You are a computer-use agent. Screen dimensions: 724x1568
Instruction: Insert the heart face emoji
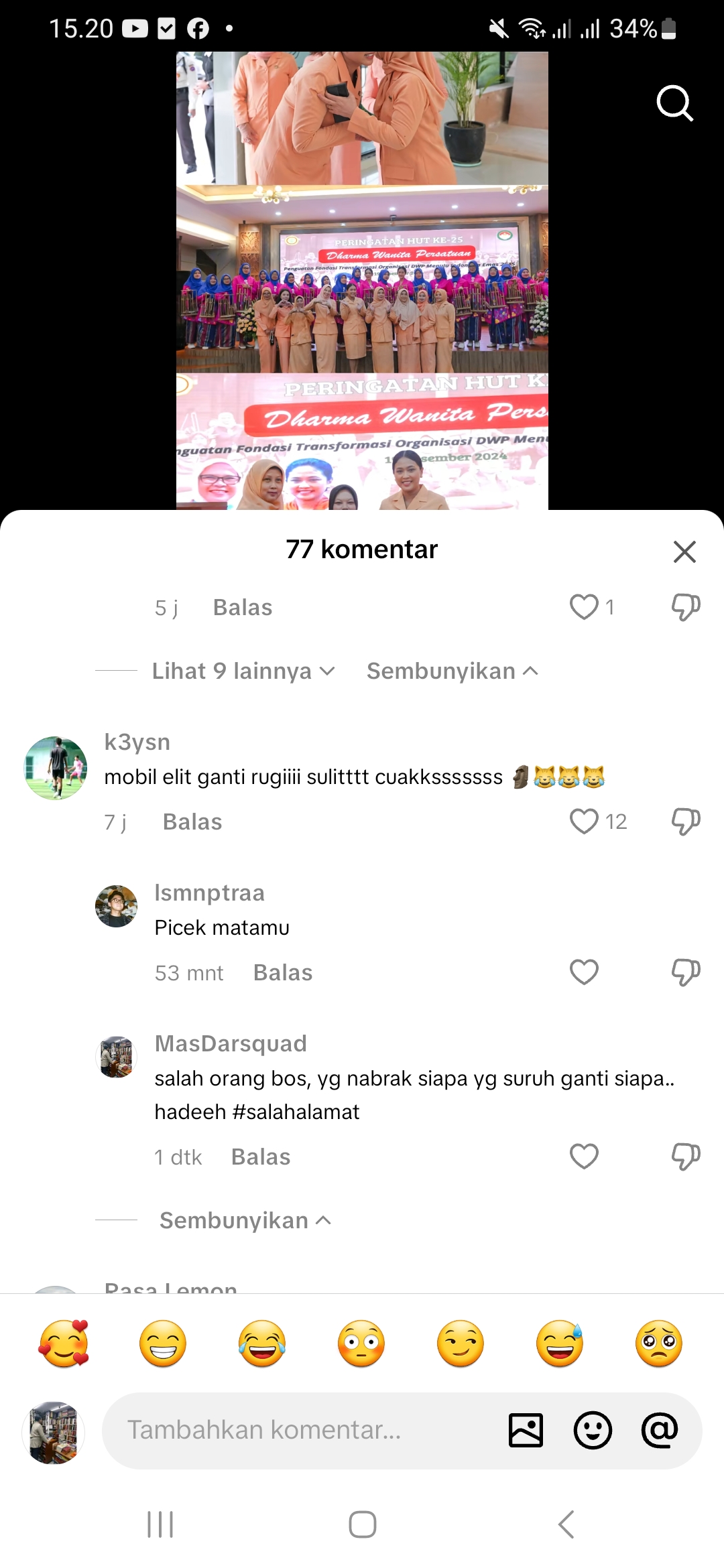[x=64, y=1344]
